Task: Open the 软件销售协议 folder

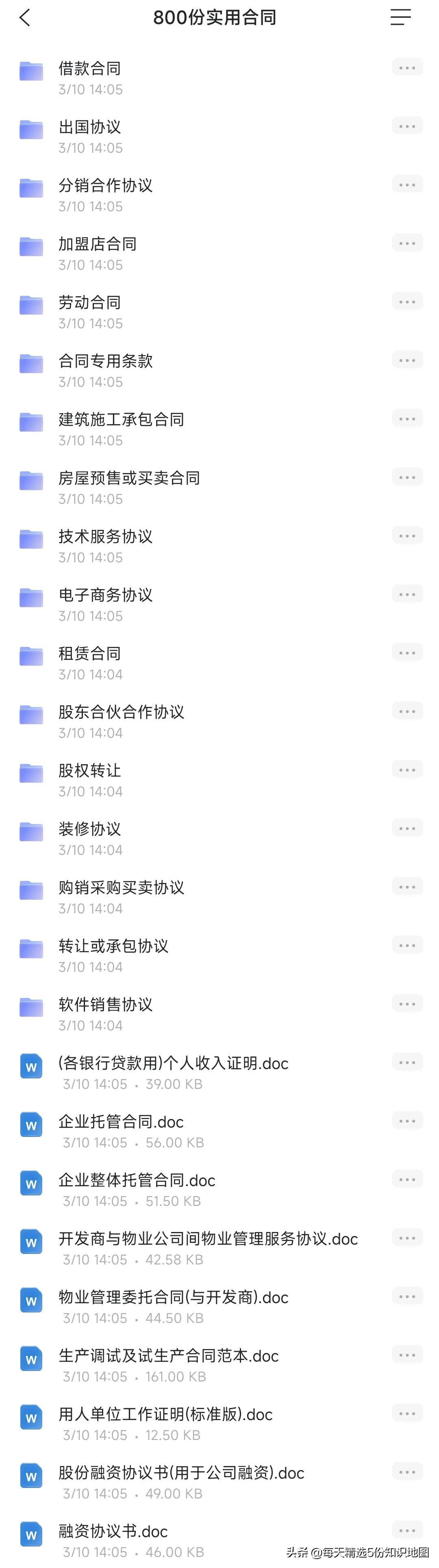Action: (x=105, y=1004)
